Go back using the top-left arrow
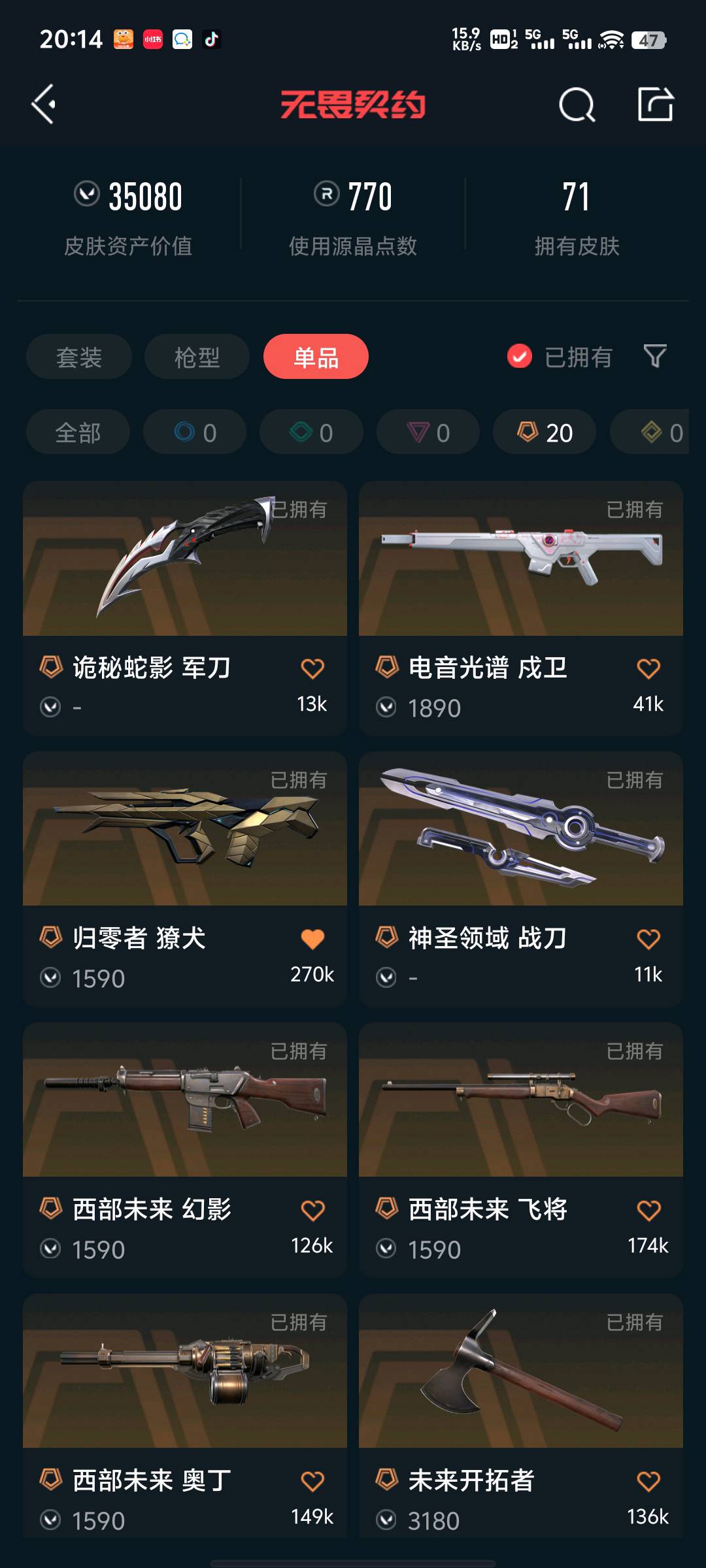Image resolution: width=706 pixels, height=1568 pixels. 44,104
